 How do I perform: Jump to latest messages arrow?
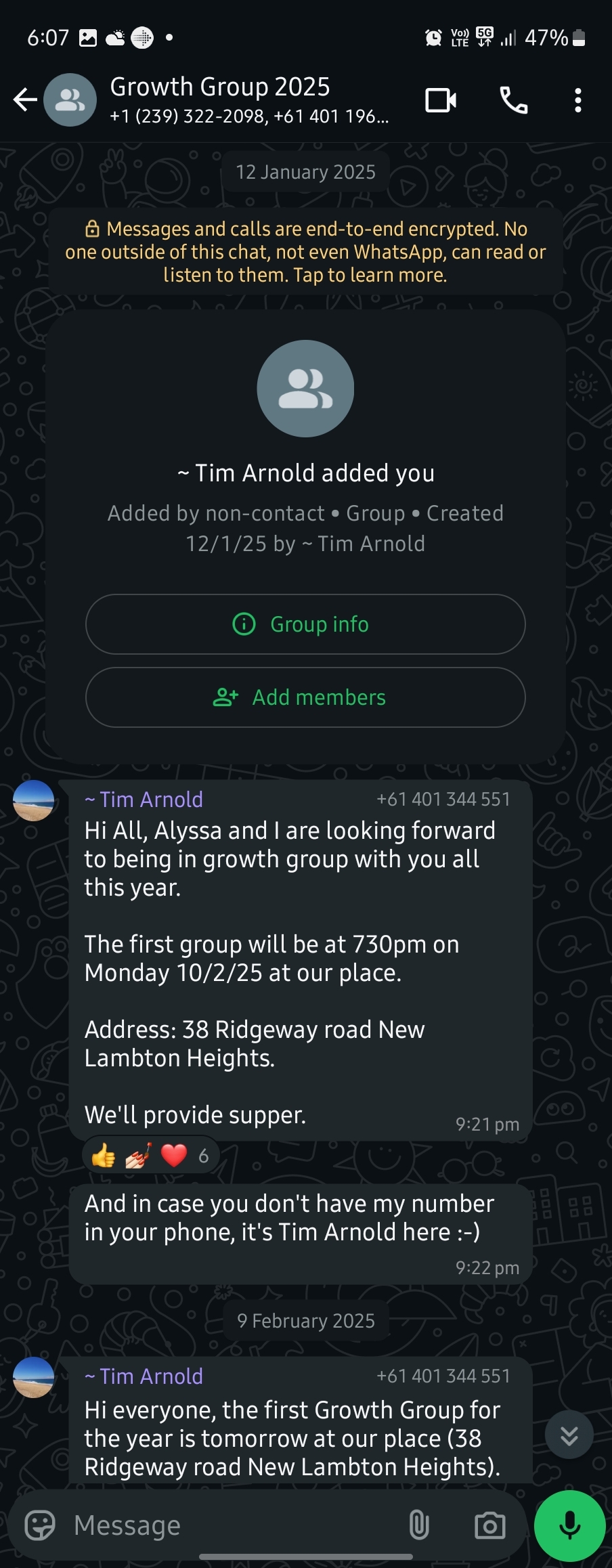tap(569, 1435)
